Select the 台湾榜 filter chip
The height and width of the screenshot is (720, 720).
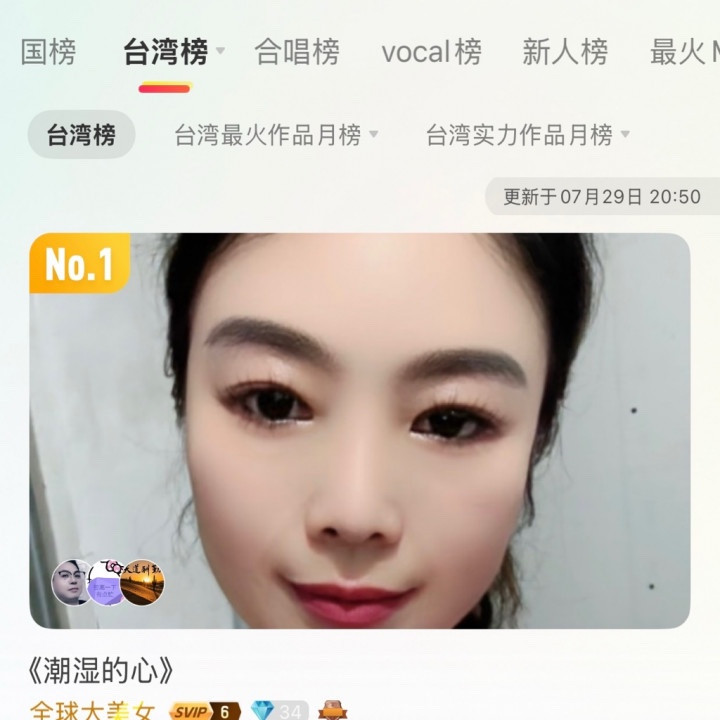81,135
